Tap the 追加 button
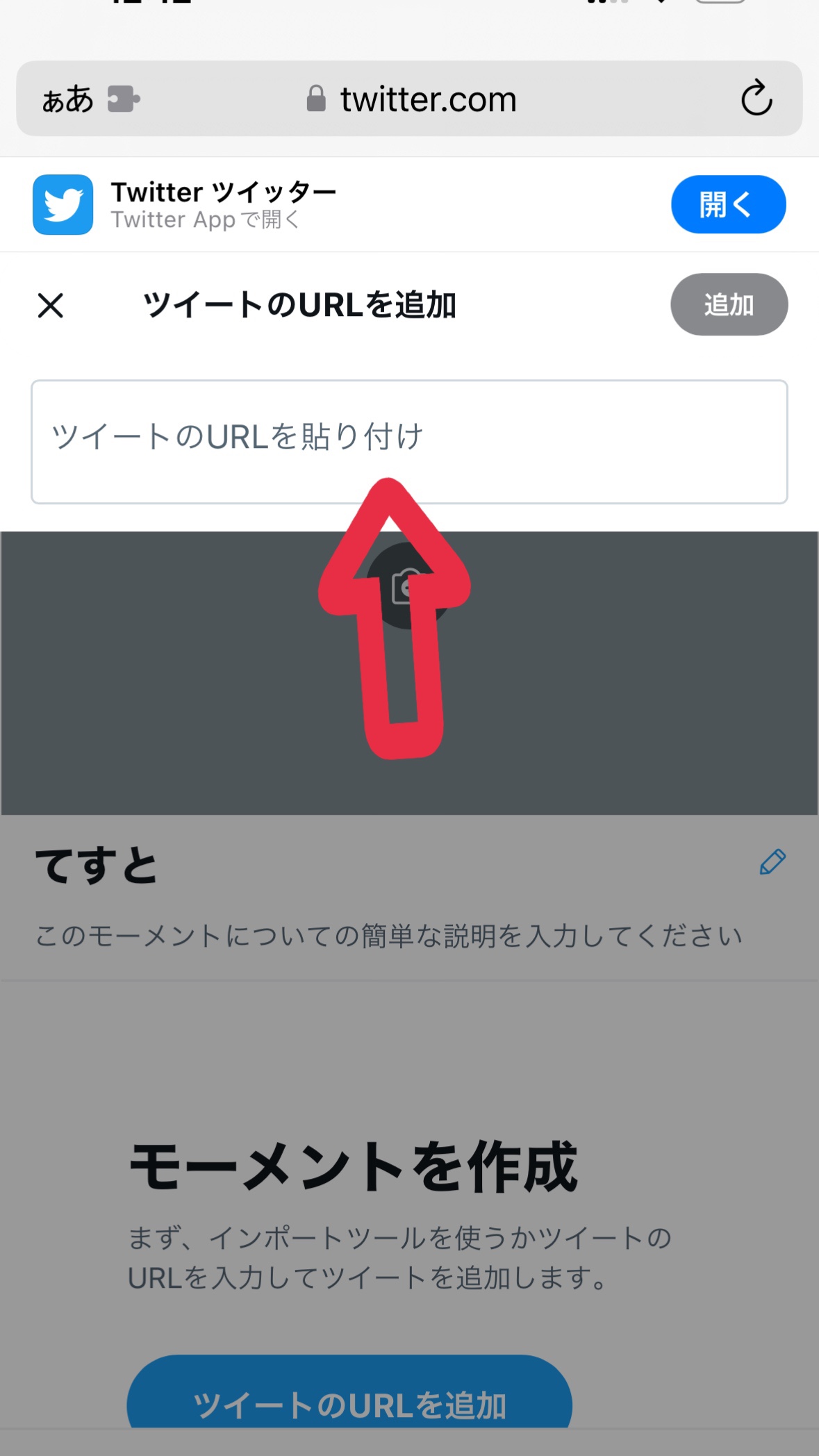 (x=729, y=304)
